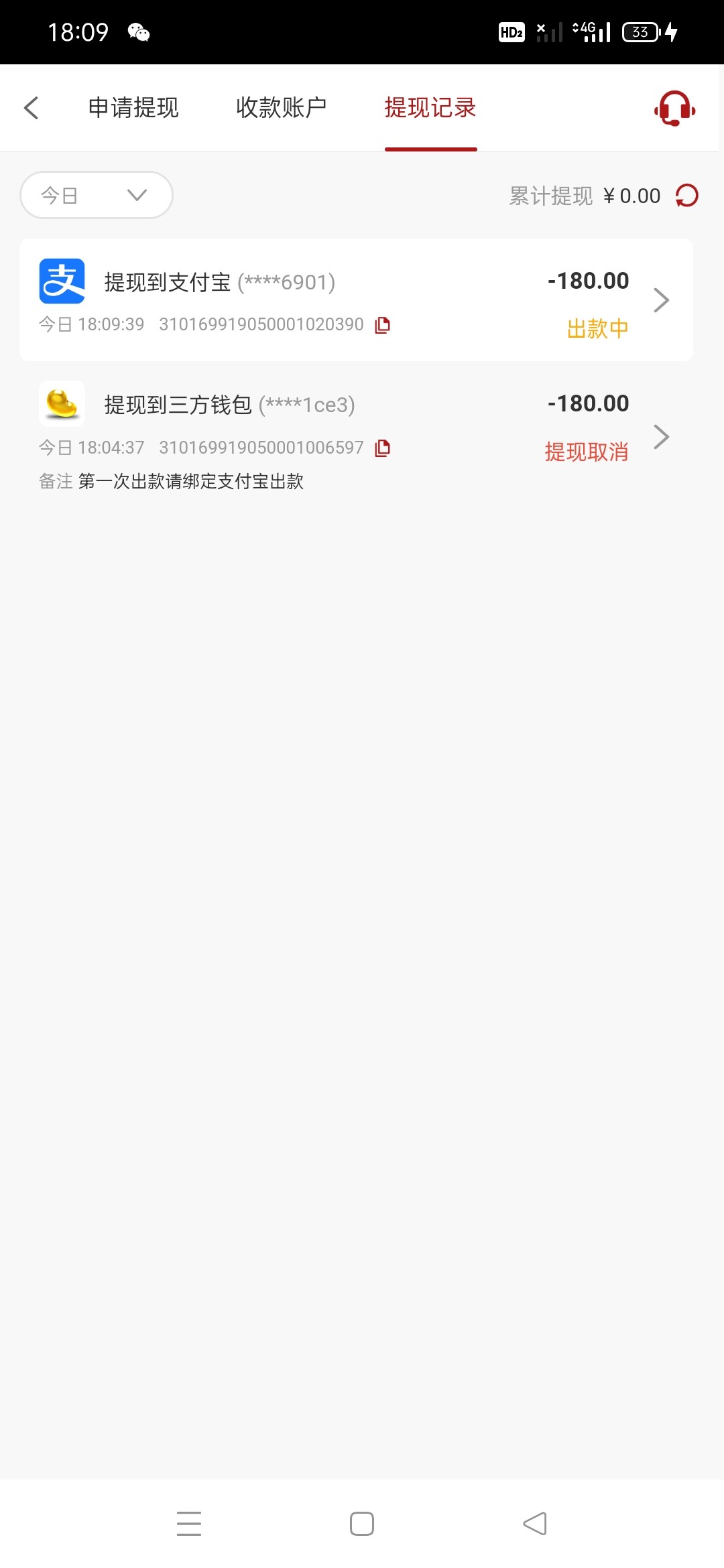724x1568 pixels.
Task: Open the 提现到支付宝 withdrawal record
Action: point(356,300)
